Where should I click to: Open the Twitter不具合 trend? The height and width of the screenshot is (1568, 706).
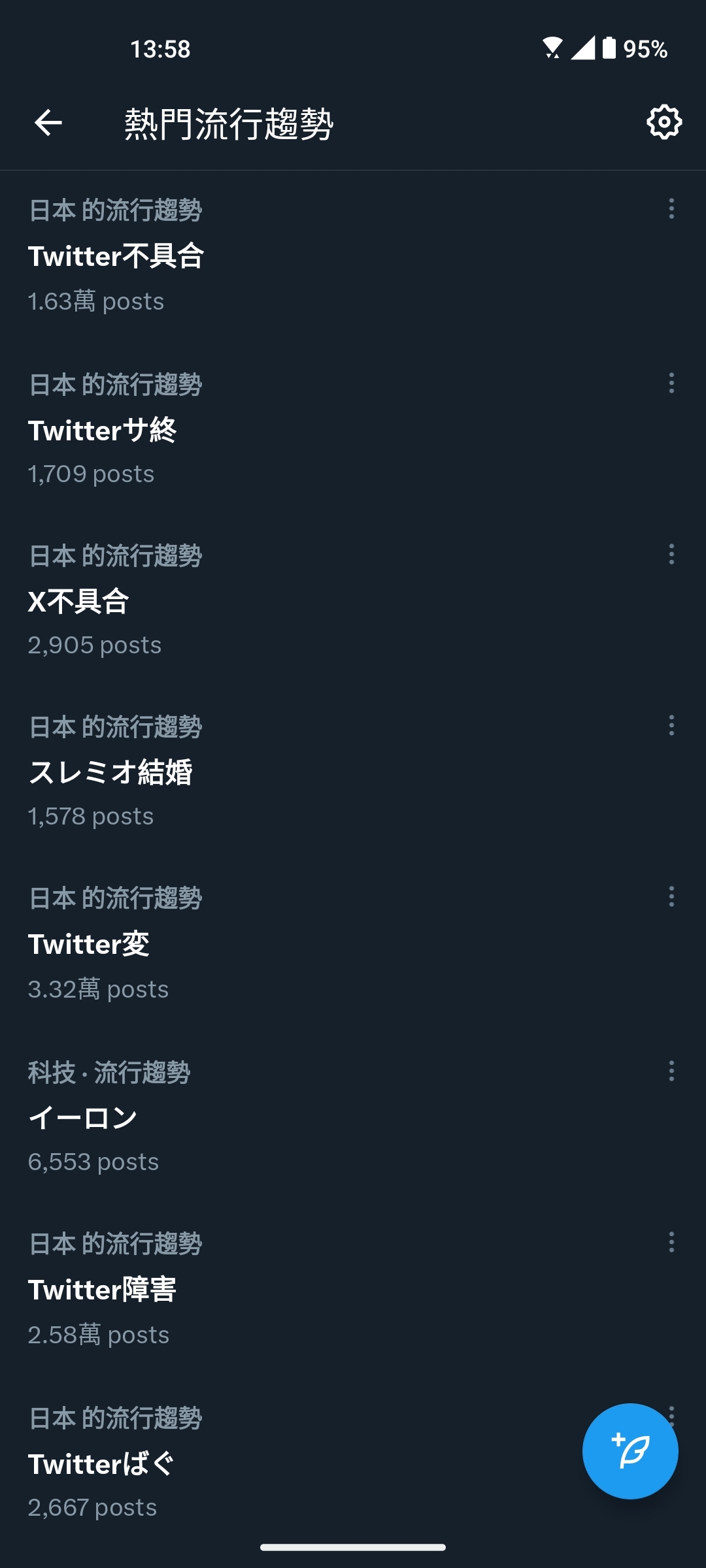(353, 256)
